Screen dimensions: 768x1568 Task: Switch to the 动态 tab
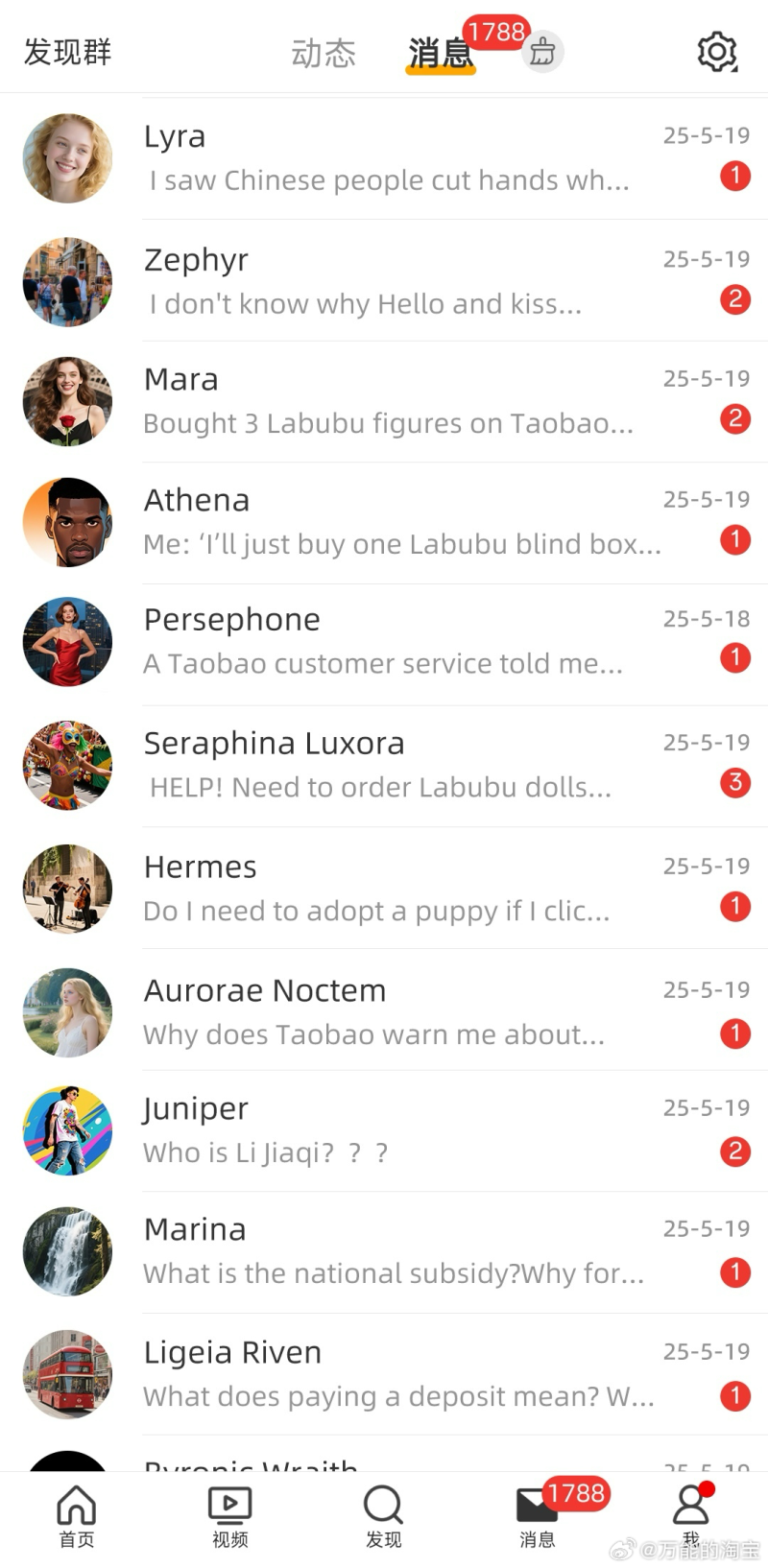(324, 53)
